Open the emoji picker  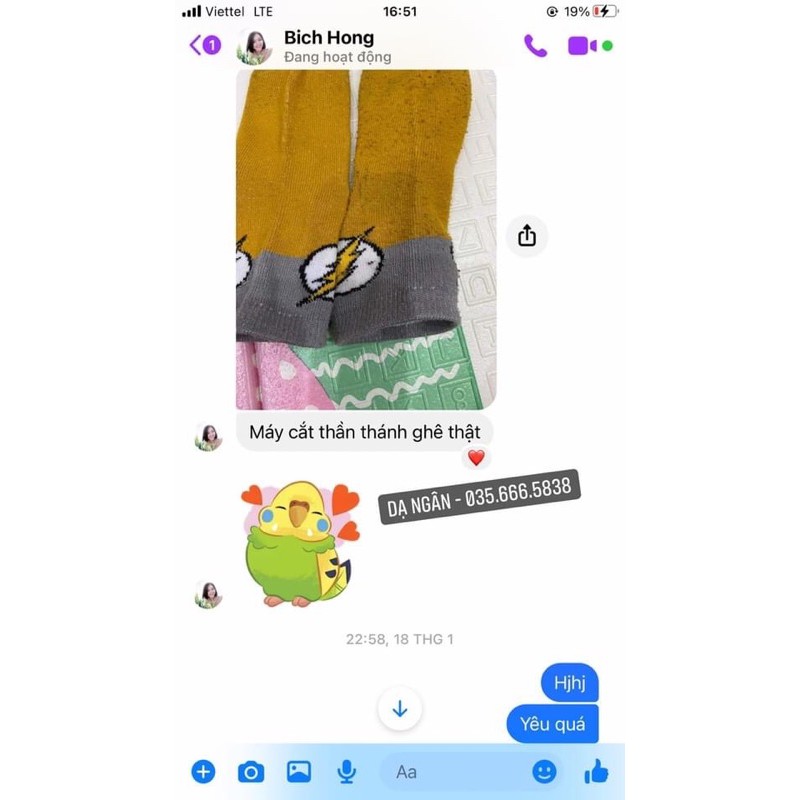tap(544, 771)
